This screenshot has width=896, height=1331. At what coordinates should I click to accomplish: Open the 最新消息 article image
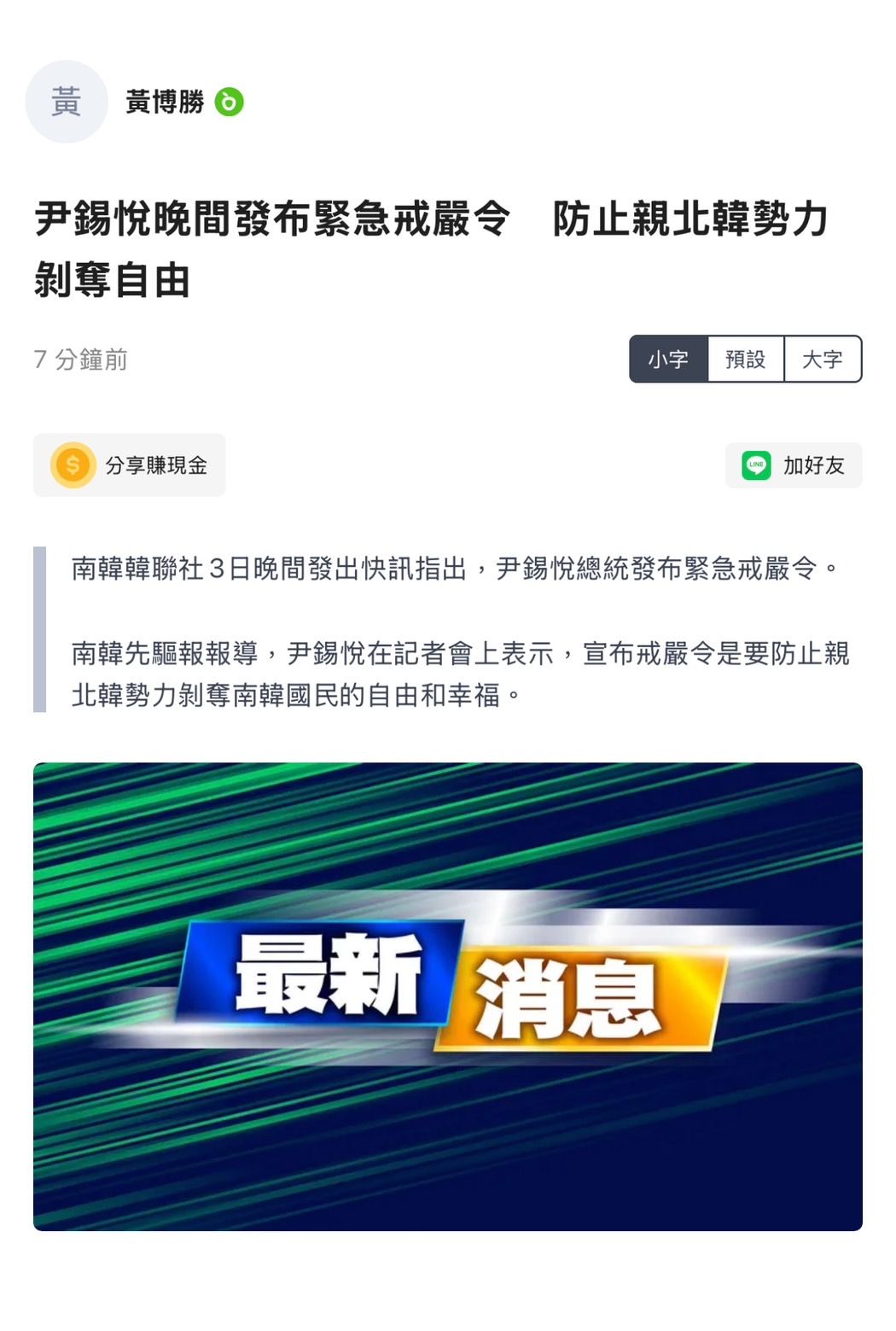click(448, 996)
